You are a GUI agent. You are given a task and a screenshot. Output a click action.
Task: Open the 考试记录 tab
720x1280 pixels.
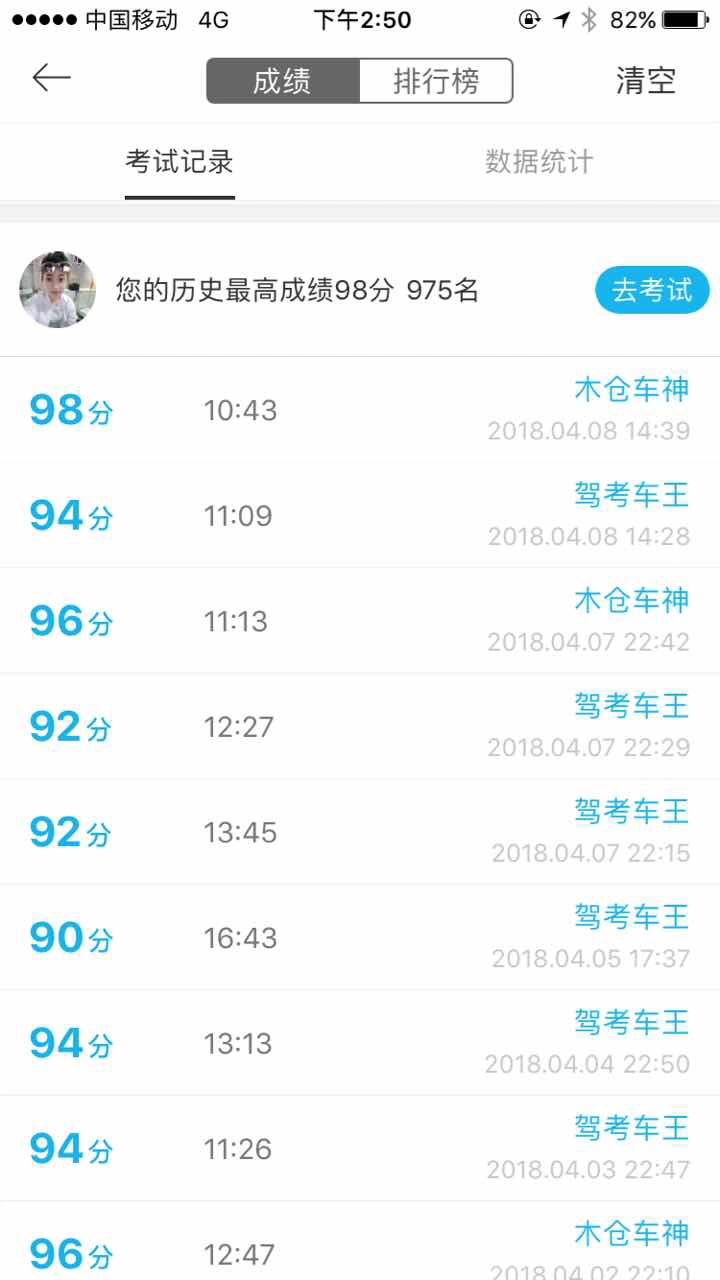[180, 162]
